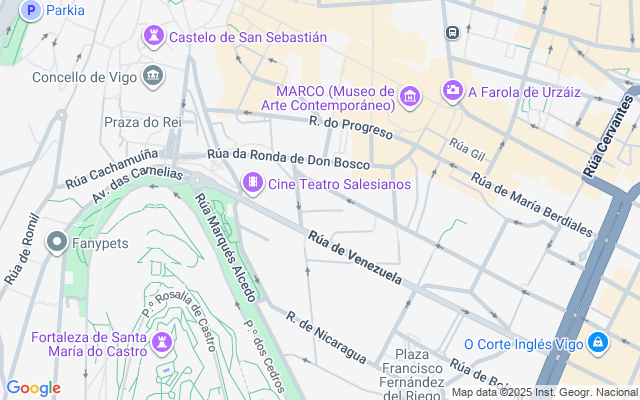Image resolution: width=640 pixels, height=400 pixels.
Task: Tap the Concello de Vigo marker
Action: [x=153, y=76]
